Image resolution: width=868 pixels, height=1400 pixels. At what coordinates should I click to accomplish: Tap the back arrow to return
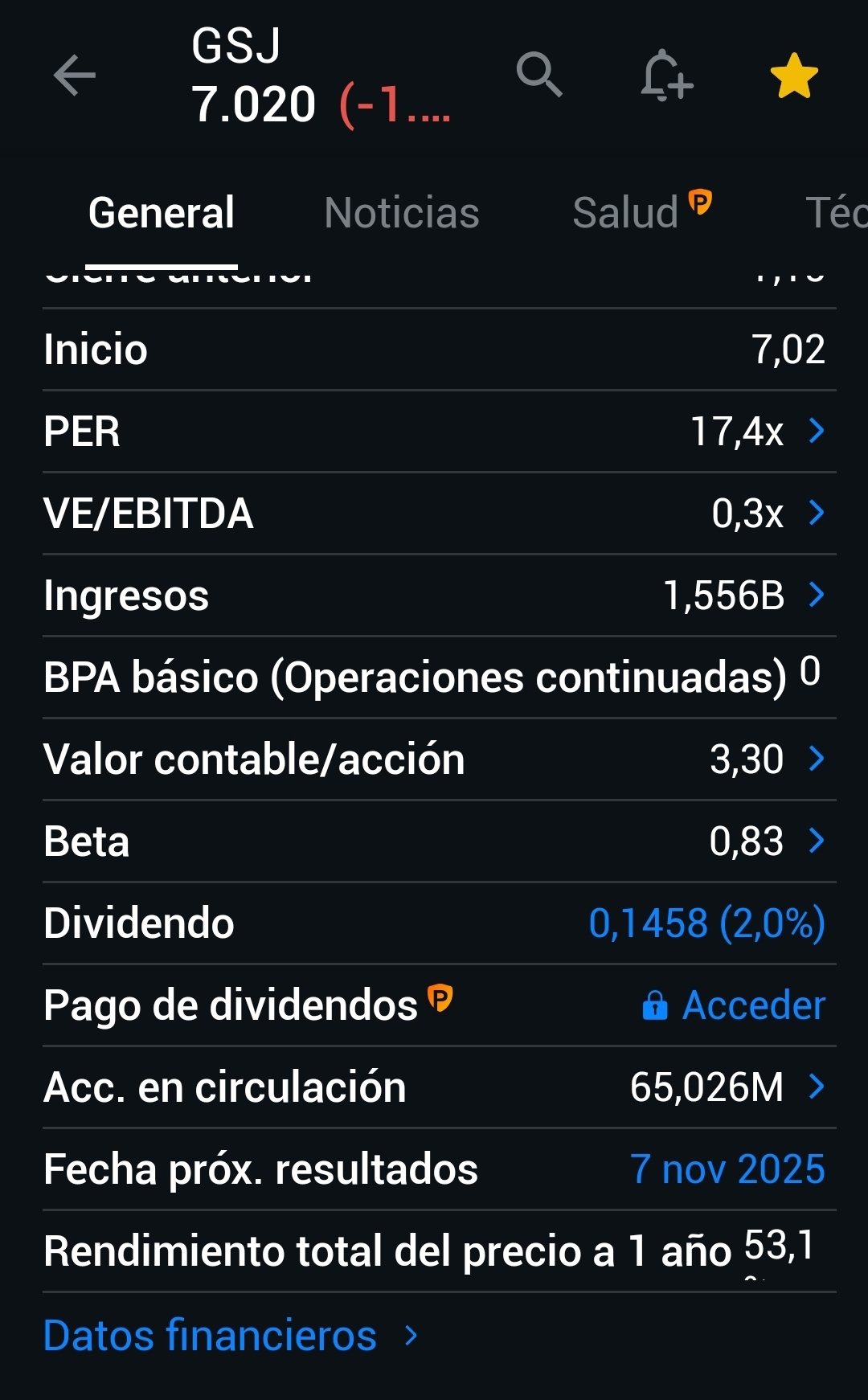point(74,76)
